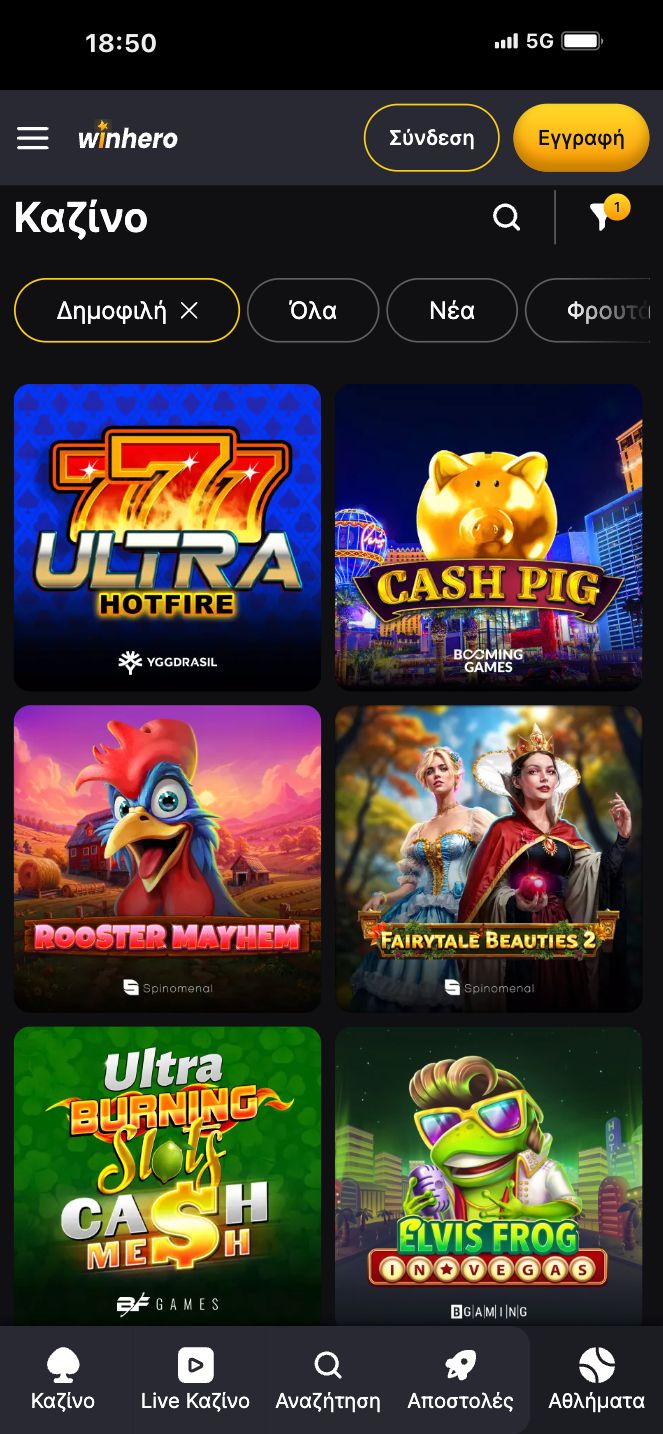Launch Fairytale Beauties 2 game
The image size is (663, 1434).
tap(488, 858)
